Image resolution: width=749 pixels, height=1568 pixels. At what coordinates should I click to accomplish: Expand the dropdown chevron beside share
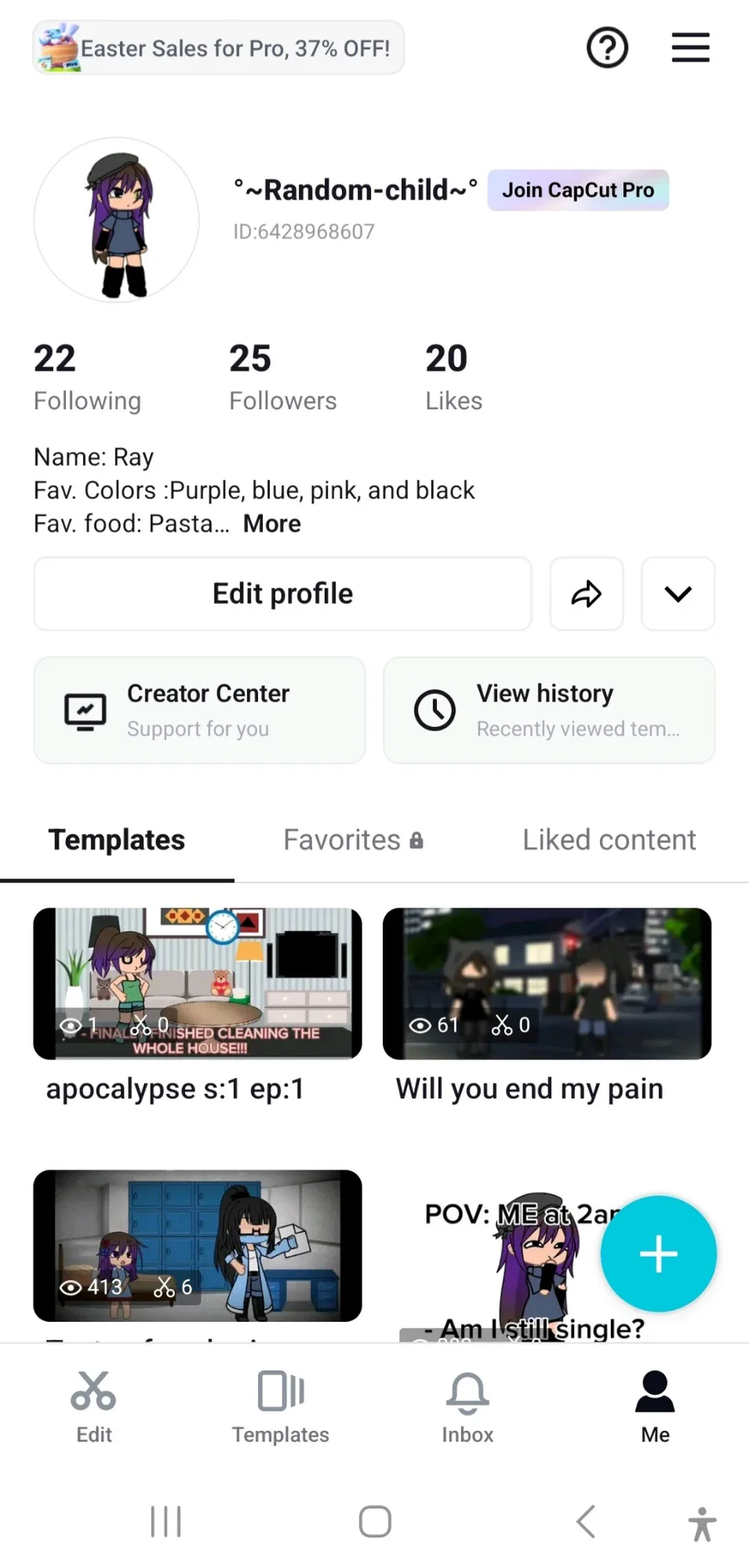(x=677, y=594)
